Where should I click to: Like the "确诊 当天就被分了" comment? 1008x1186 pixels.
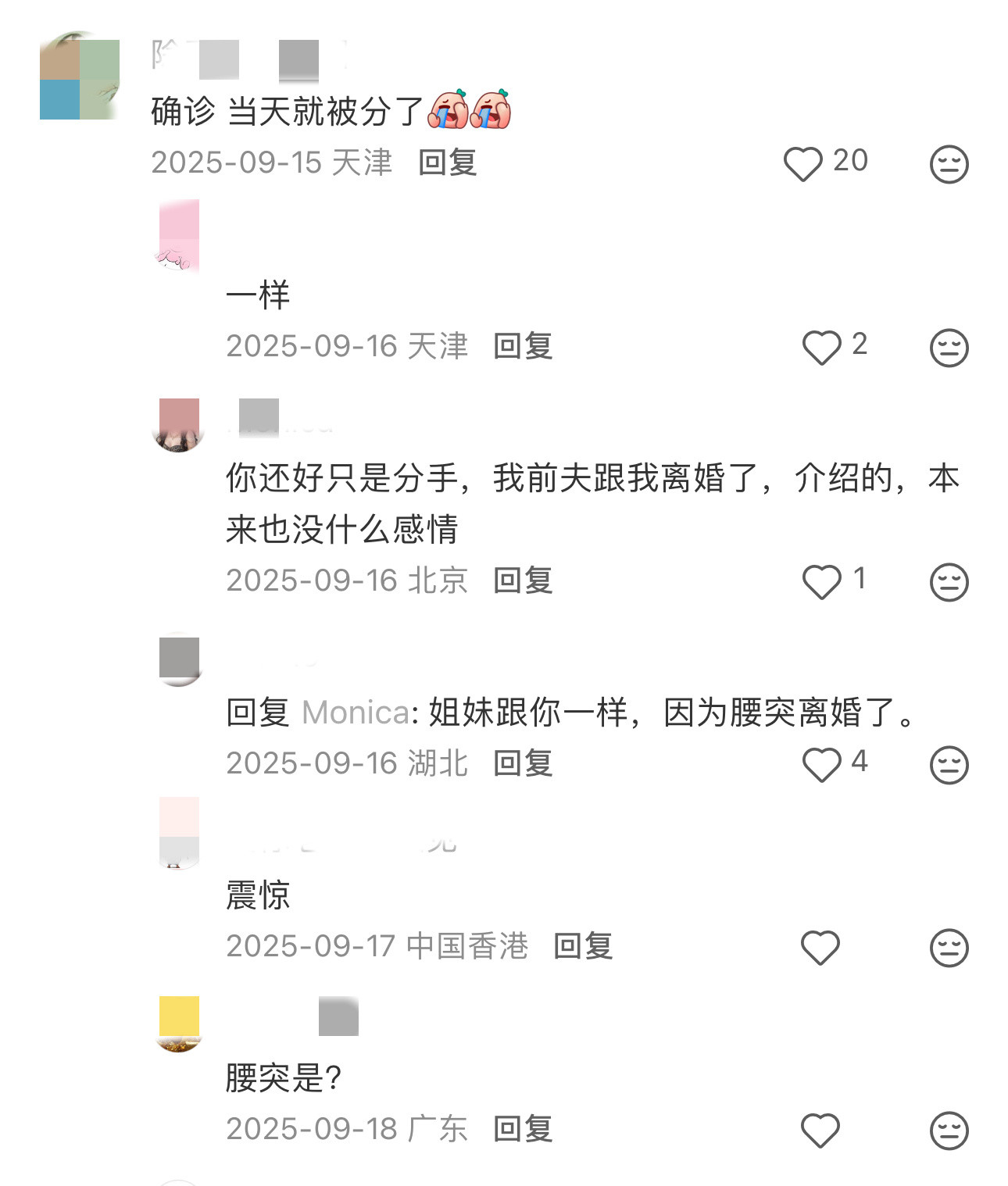(803, 163)
